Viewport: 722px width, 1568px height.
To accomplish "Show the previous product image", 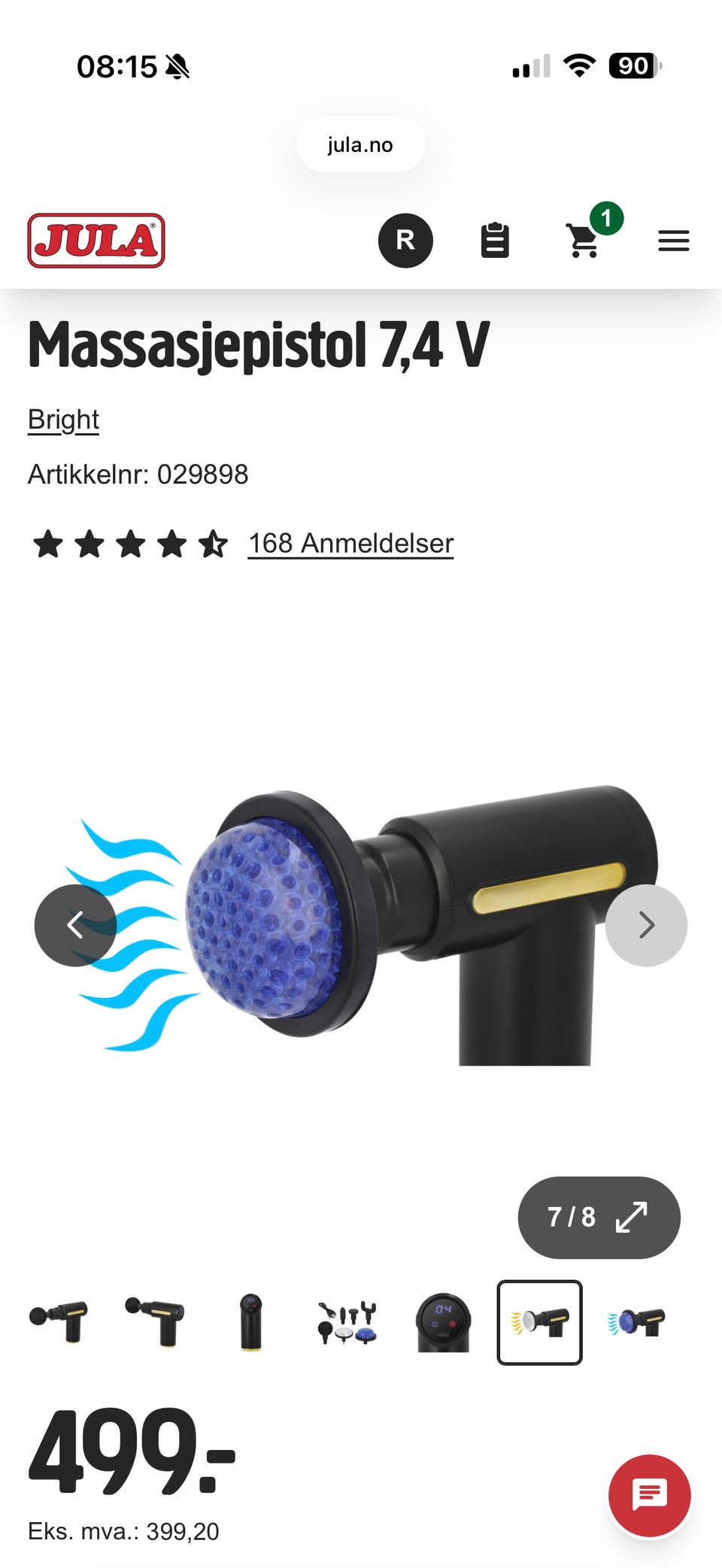I will tap(75, 925).
